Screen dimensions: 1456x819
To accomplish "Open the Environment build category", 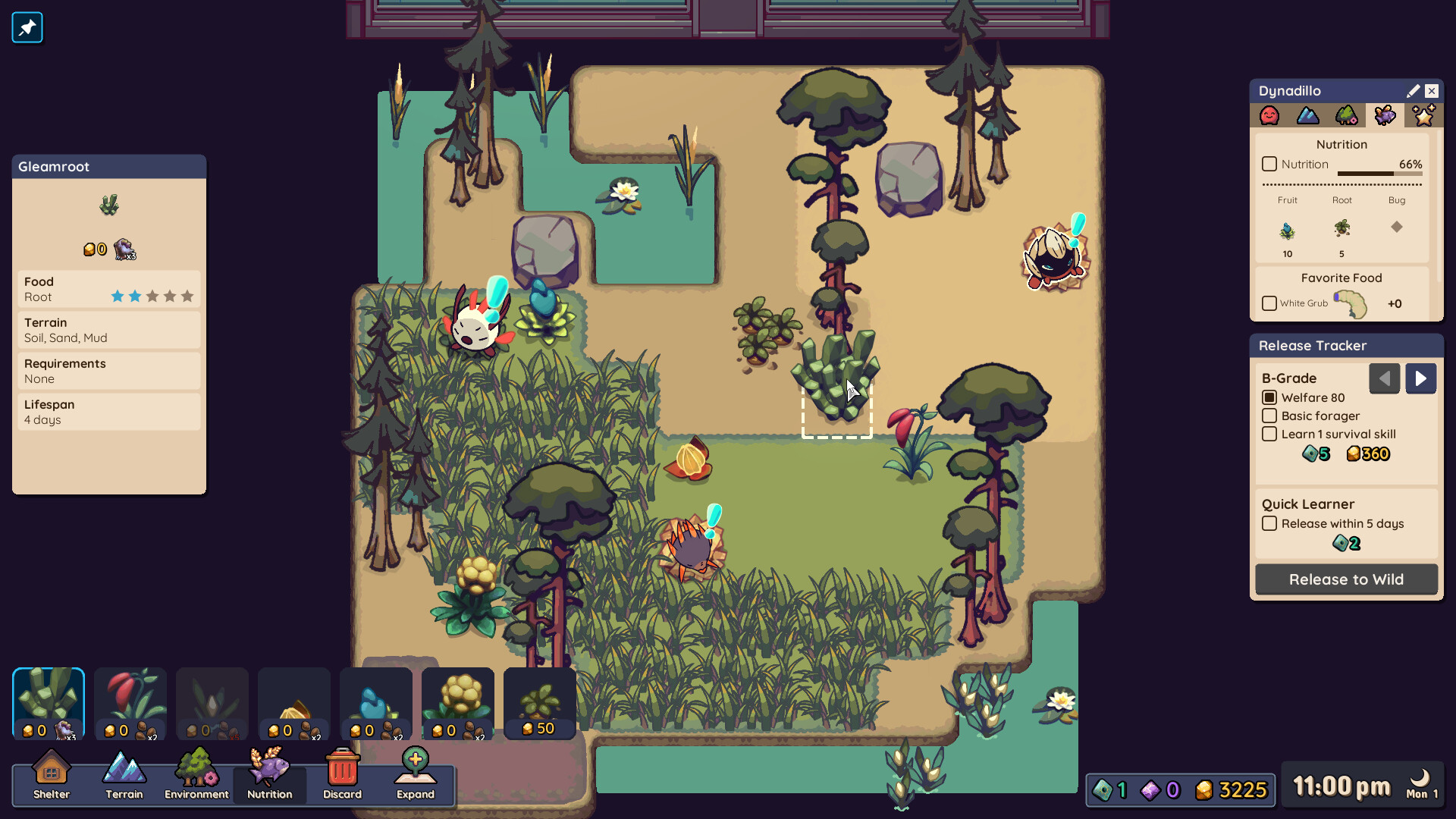I will pyautogui.click(x=196, y=775).
